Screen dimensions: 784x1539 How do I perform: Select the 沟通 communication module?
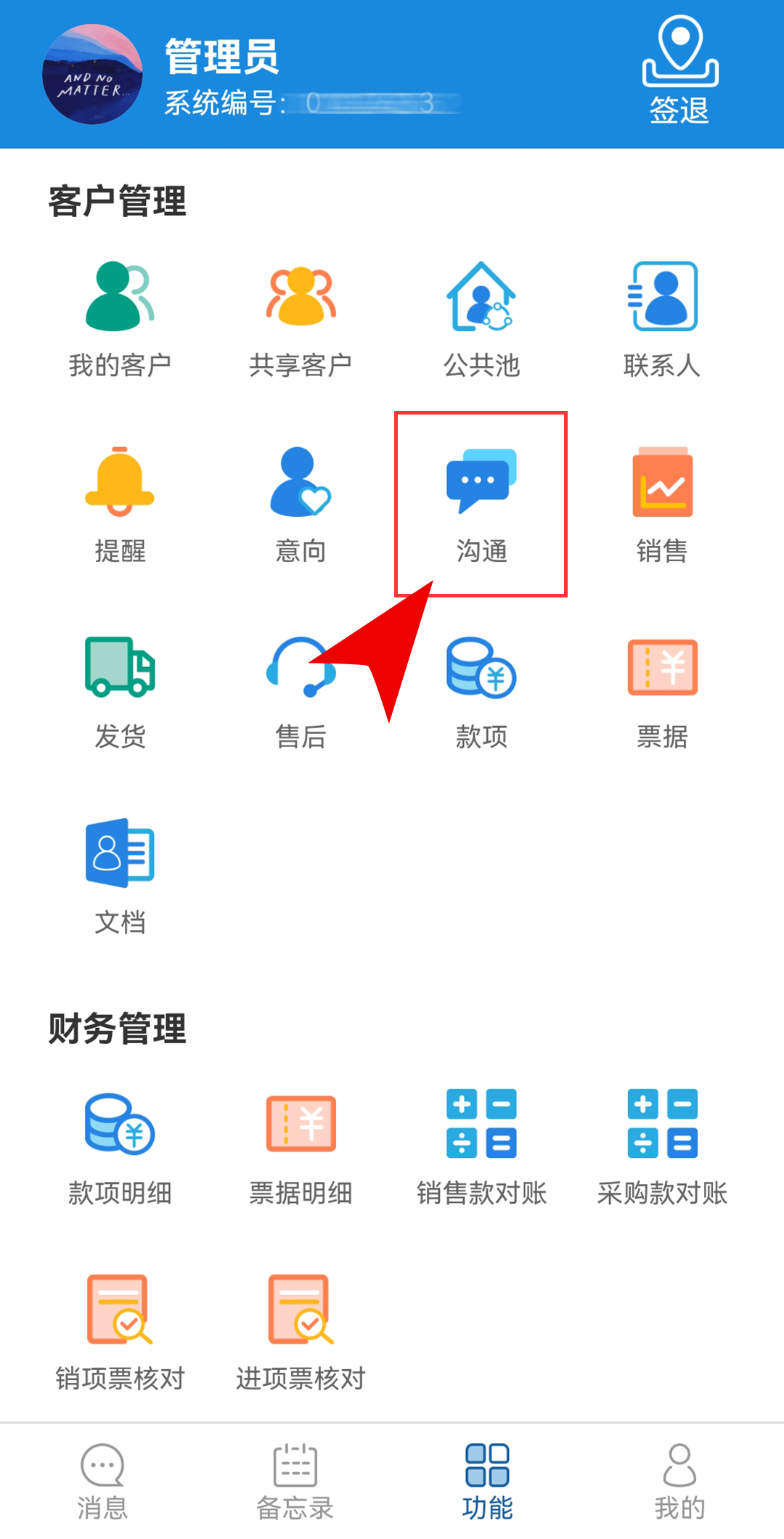point(481,505)
